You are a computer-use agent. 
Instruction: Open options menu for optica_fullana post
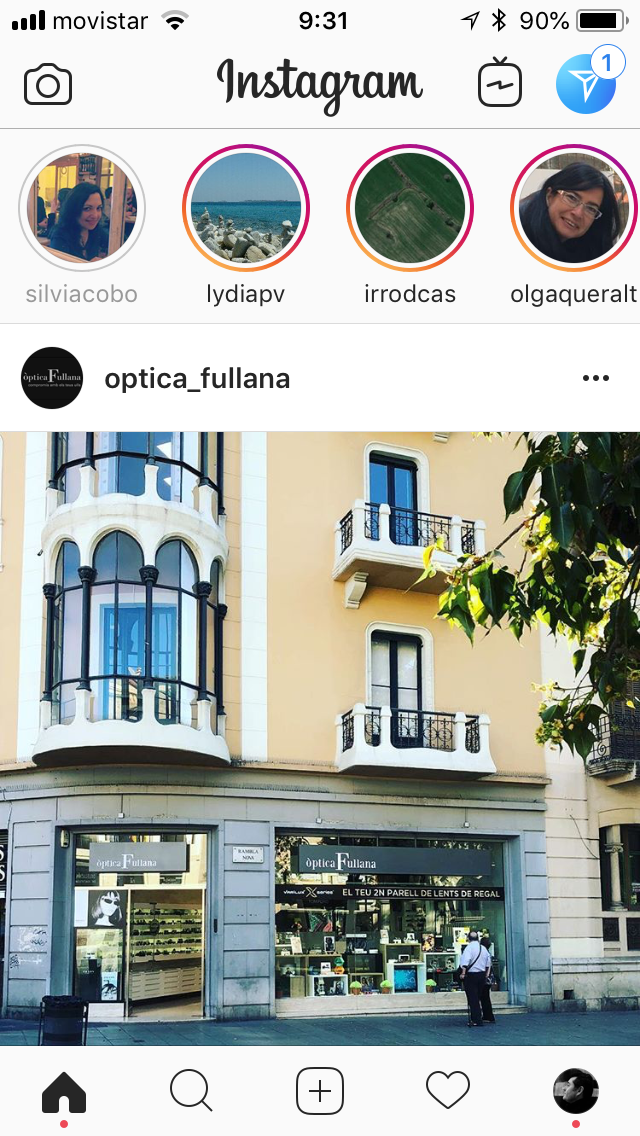tap(595, 378)
